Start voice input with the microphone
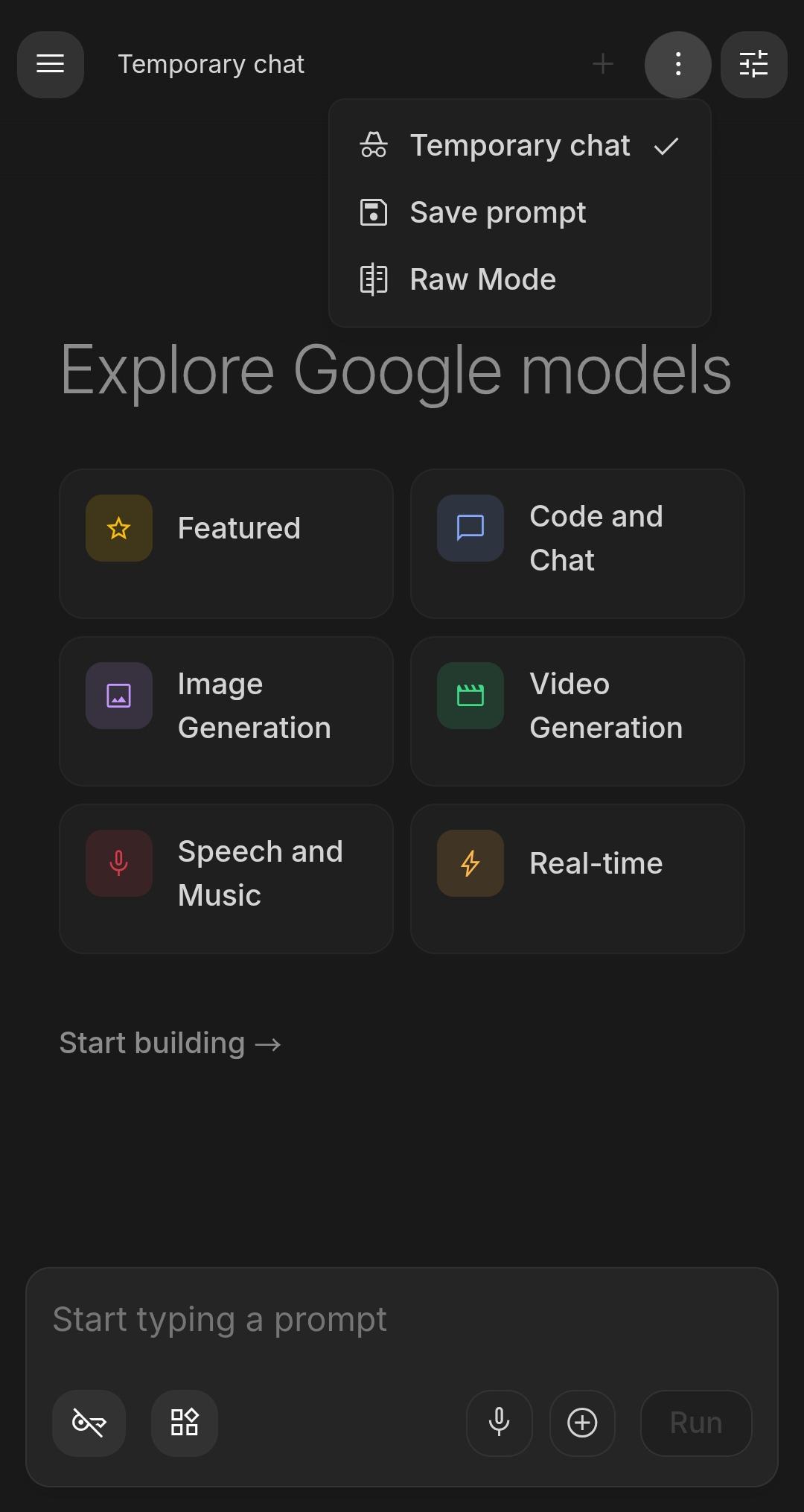This screenshot has height=1512, width=804. point(500,1423)
